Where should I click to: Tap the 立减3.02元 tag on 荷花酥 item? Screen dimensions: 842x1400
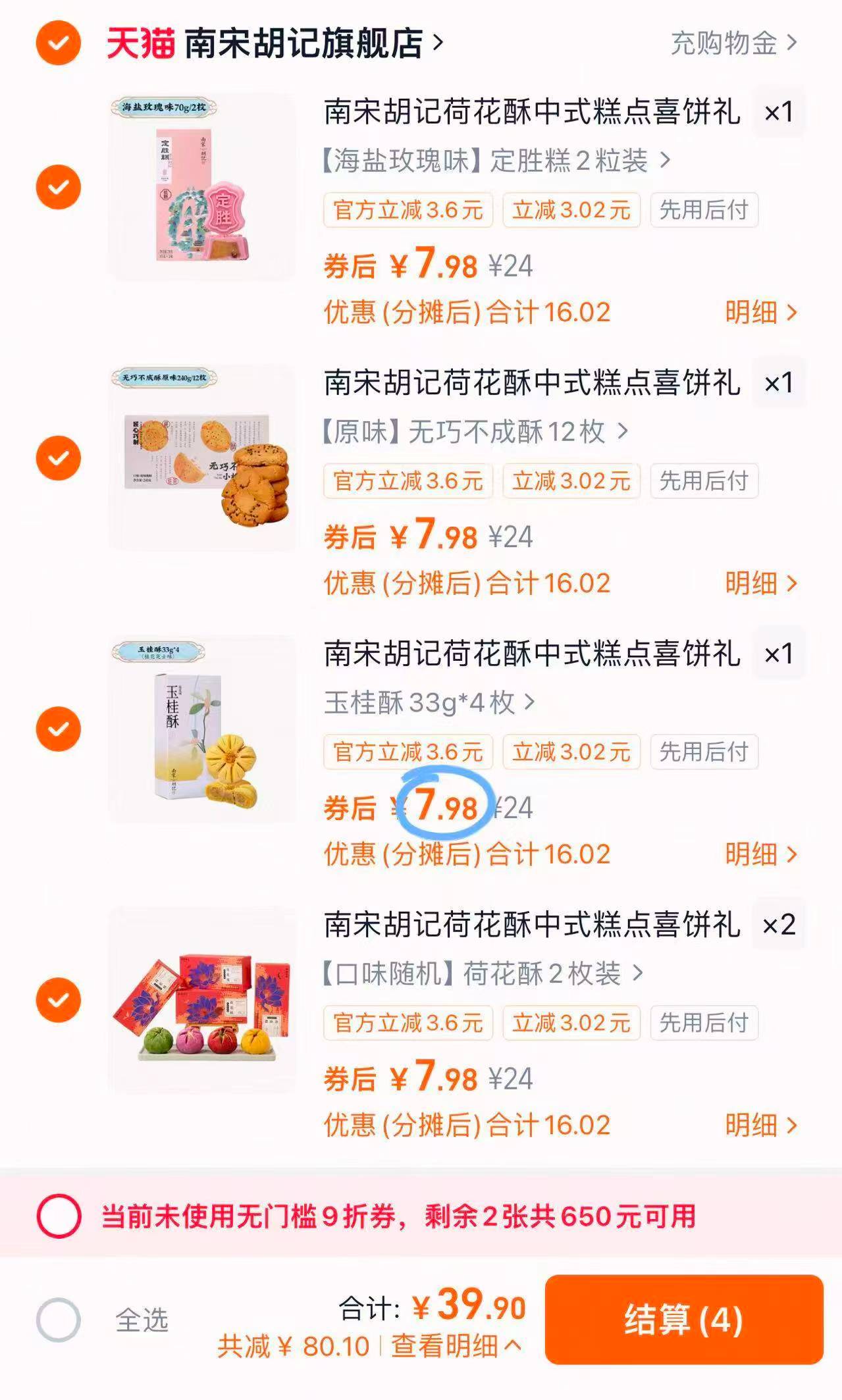(571, 1024)
